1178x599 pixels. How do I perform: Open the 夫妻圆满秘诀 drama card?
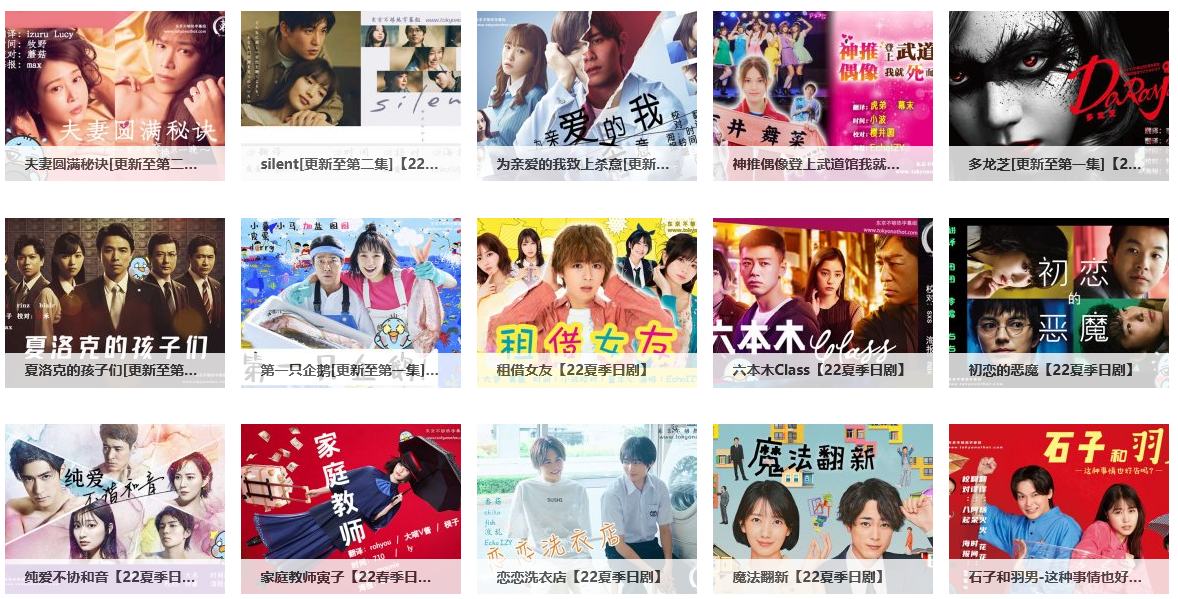click(x=115, y=95)
